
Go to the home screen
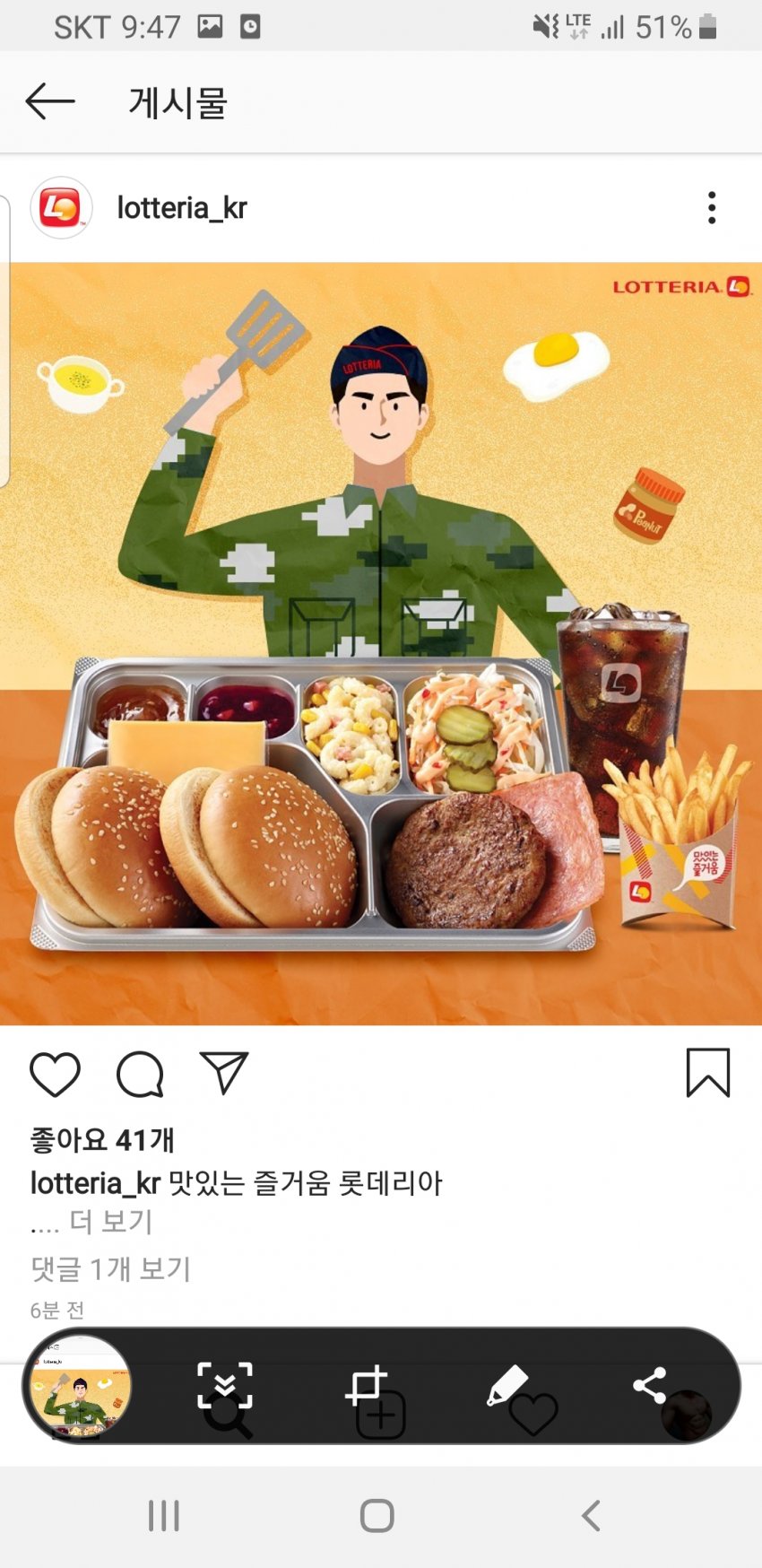(x=377, y=1516)
